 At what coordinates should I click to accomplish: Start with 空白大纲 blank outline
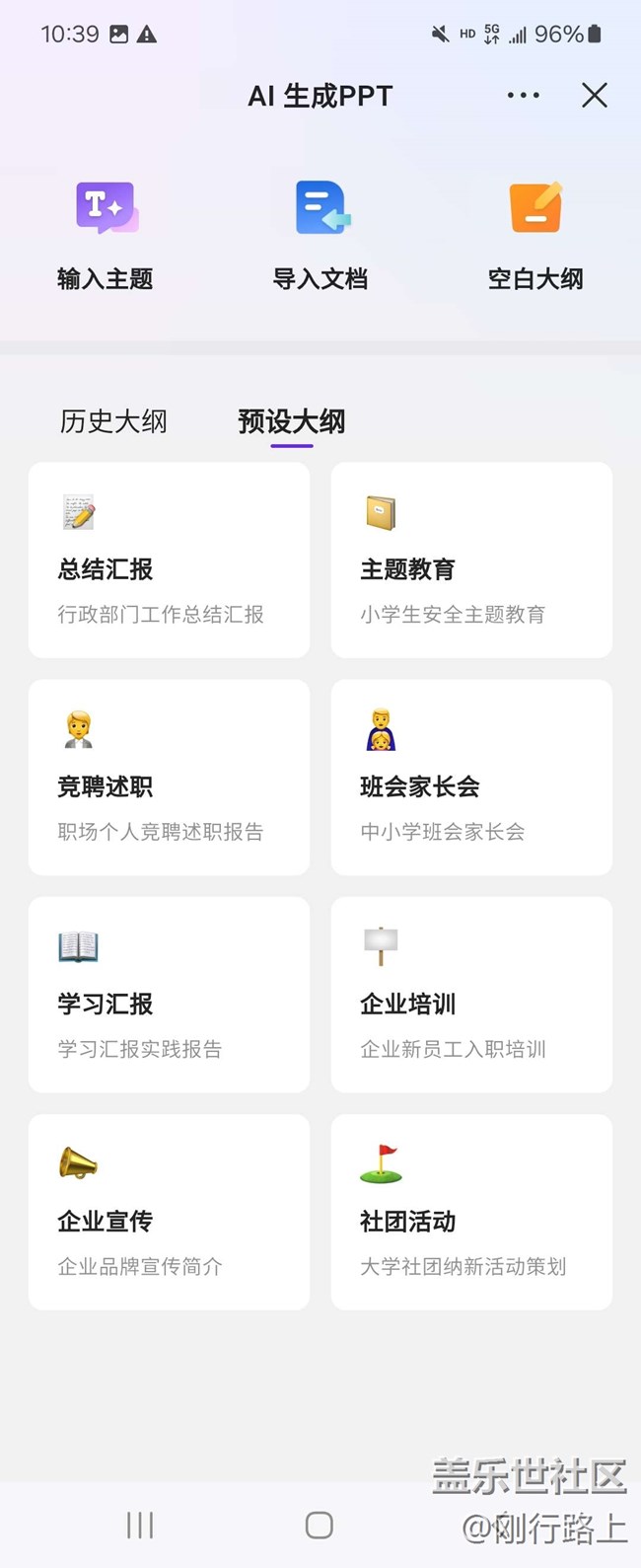[535, 235]
